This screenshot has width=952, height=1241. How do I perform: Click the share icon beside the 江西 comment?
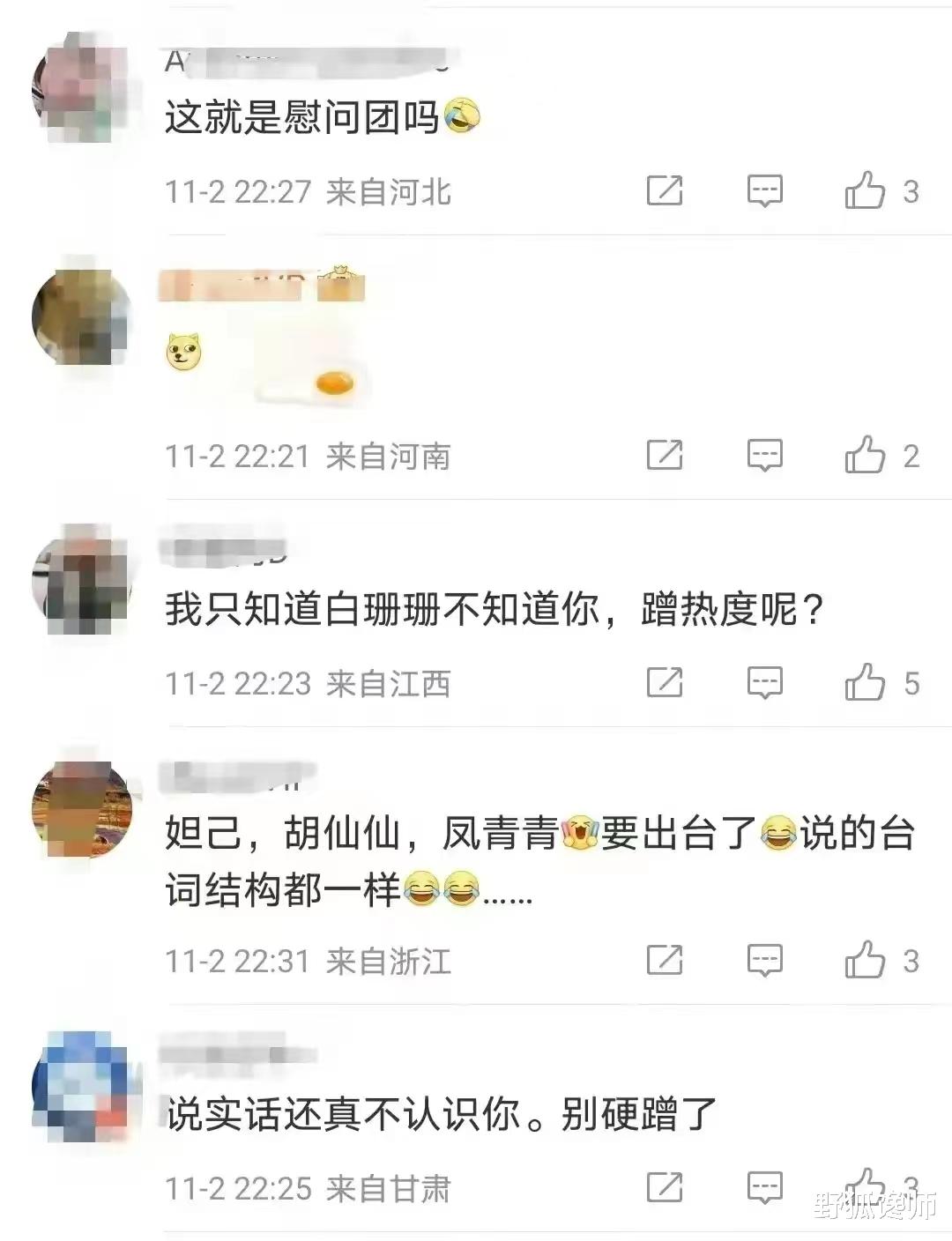(x=666, y=680)
